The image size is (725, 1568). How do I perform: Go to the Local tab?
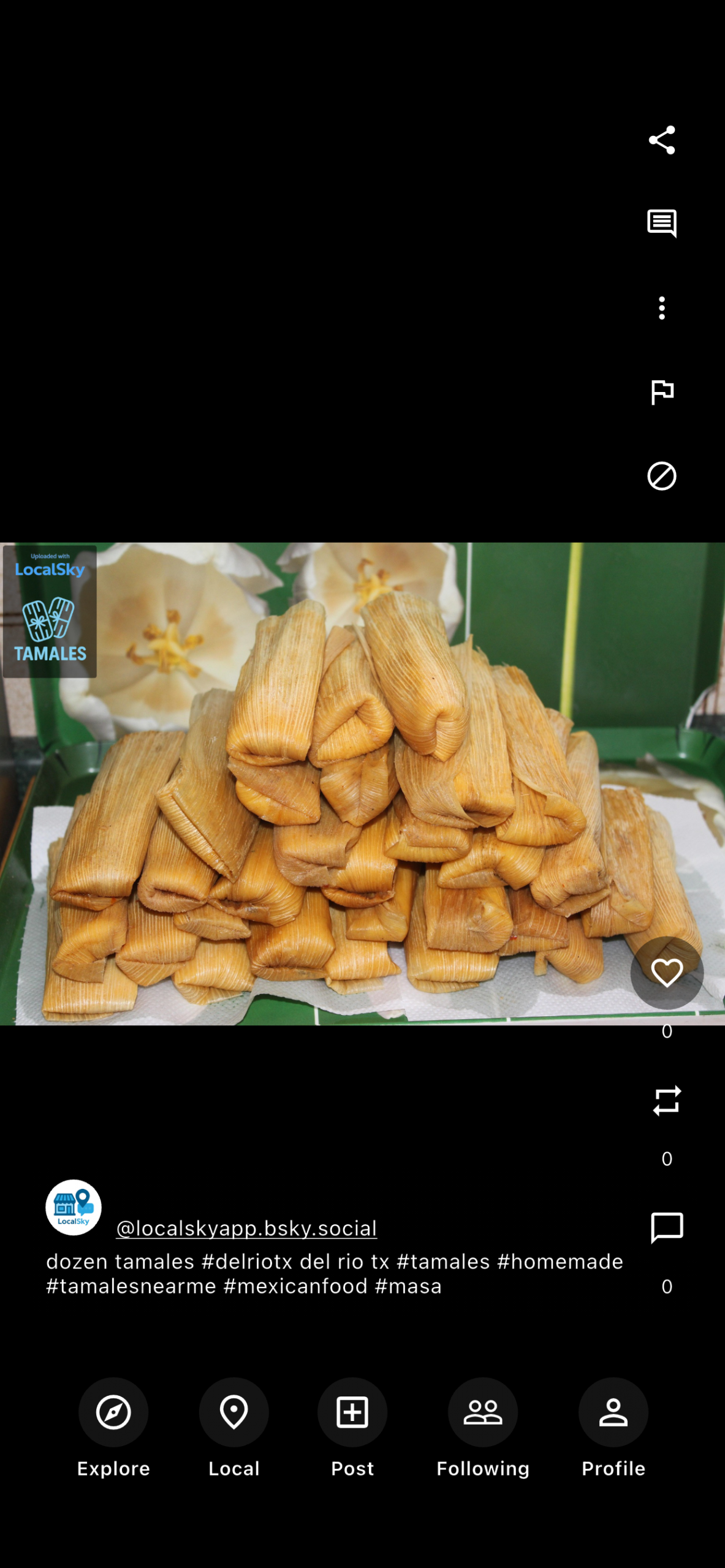pyautogui.click(x=233, y=1412)
